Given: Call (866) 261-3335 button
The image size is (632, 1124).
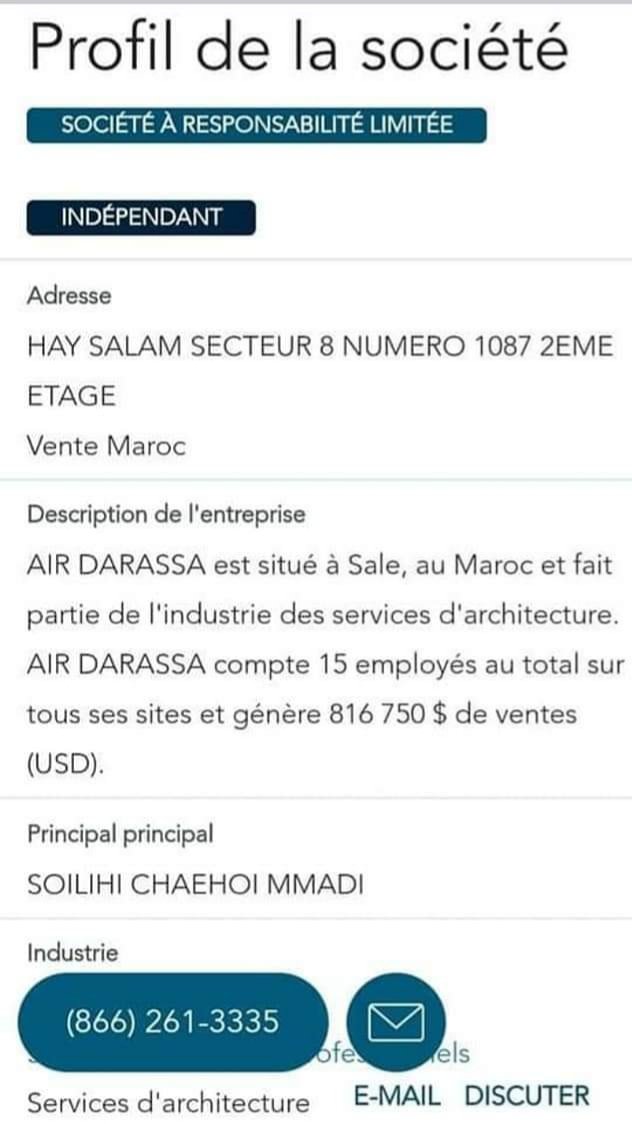Looking at the screenshot, I should click(172, 1022).
